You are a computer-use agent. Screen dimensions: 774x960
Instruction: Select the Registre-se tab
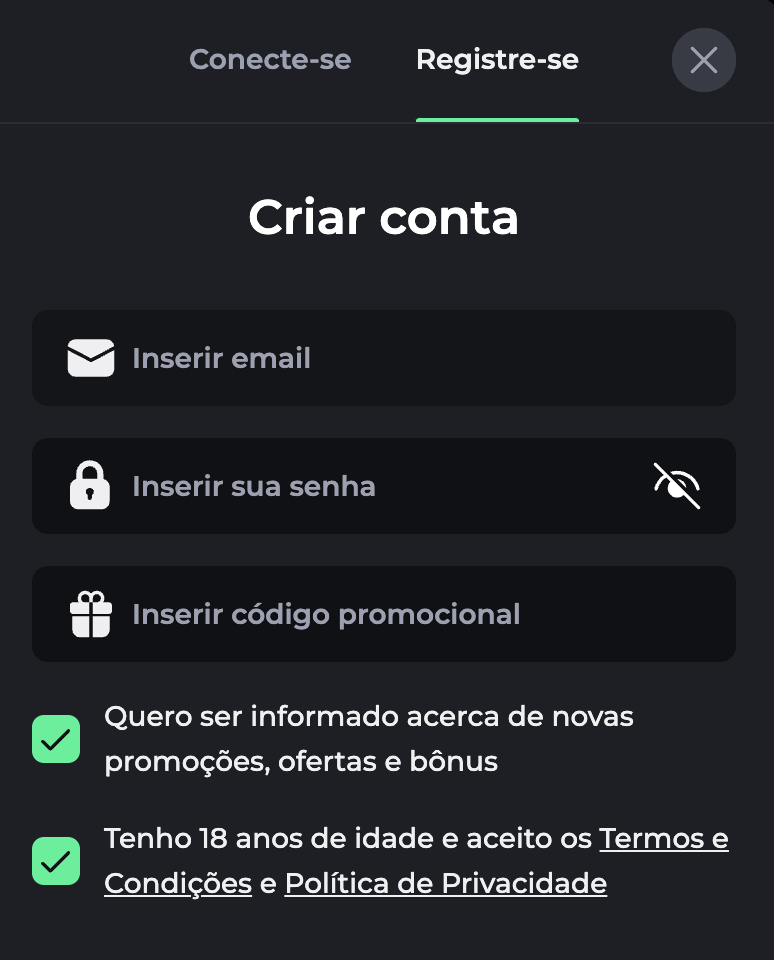[x=497, y=60]
